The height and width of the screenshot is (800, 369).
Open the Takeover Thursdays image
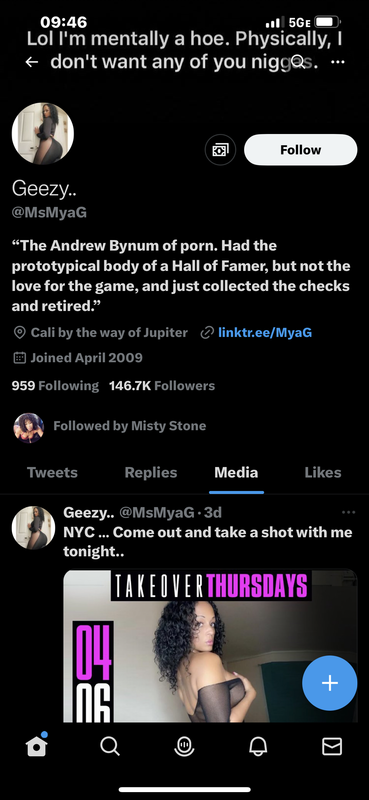(x=210, y=646)
